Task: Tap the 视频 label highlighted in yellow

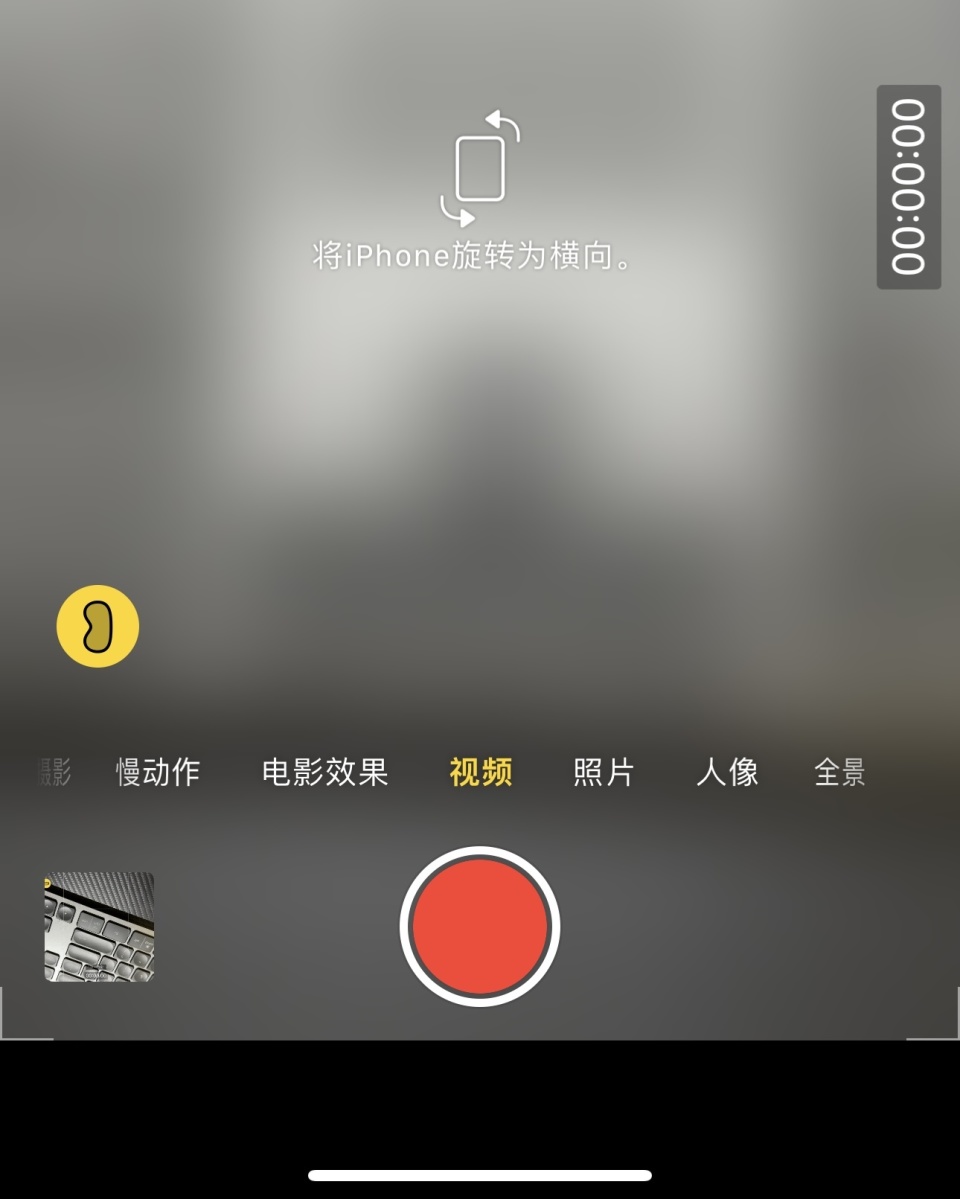Action: [x=479, y=773]
